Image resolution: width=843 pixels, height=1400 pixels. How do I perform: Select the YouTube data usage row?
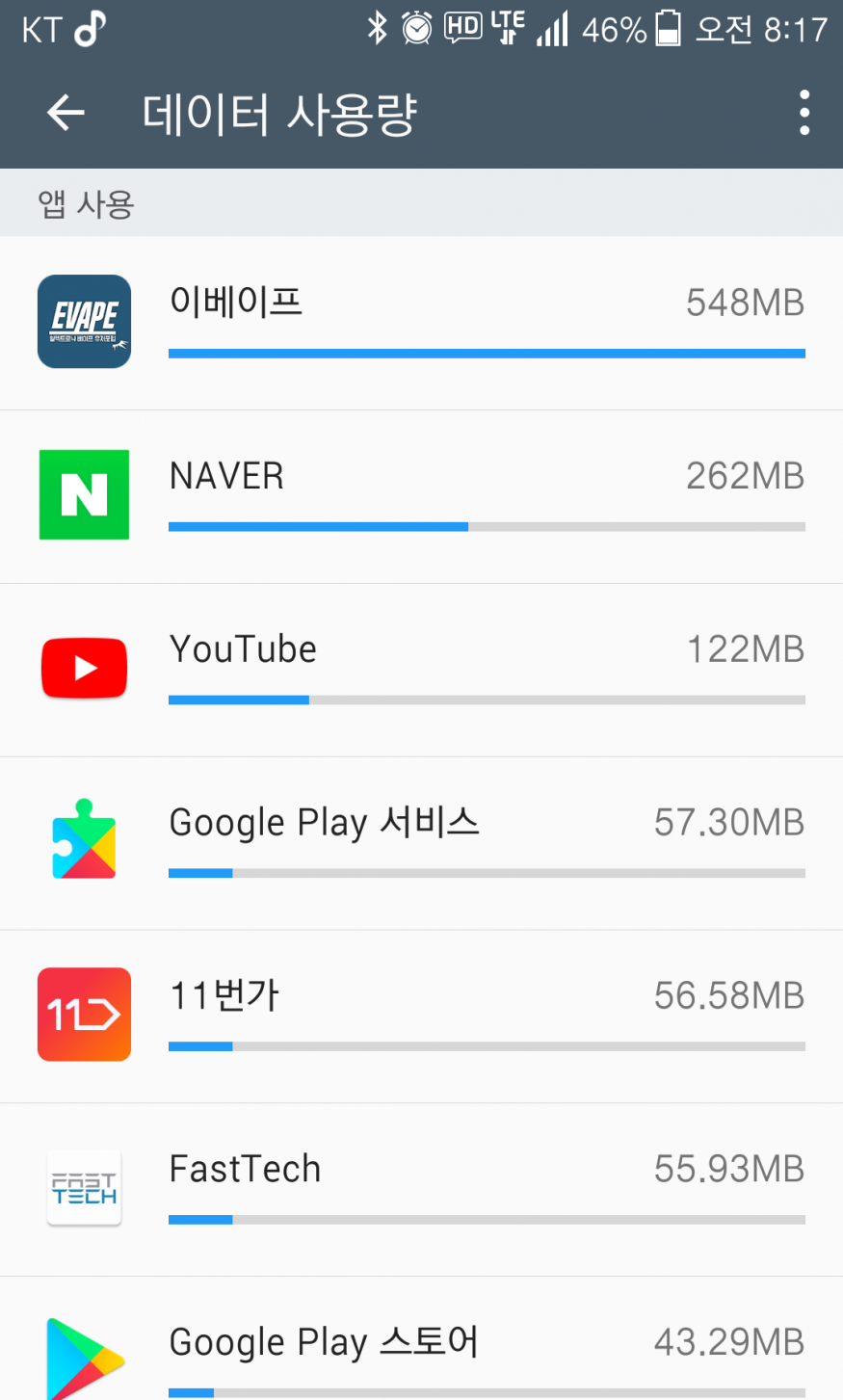[421, 670]
